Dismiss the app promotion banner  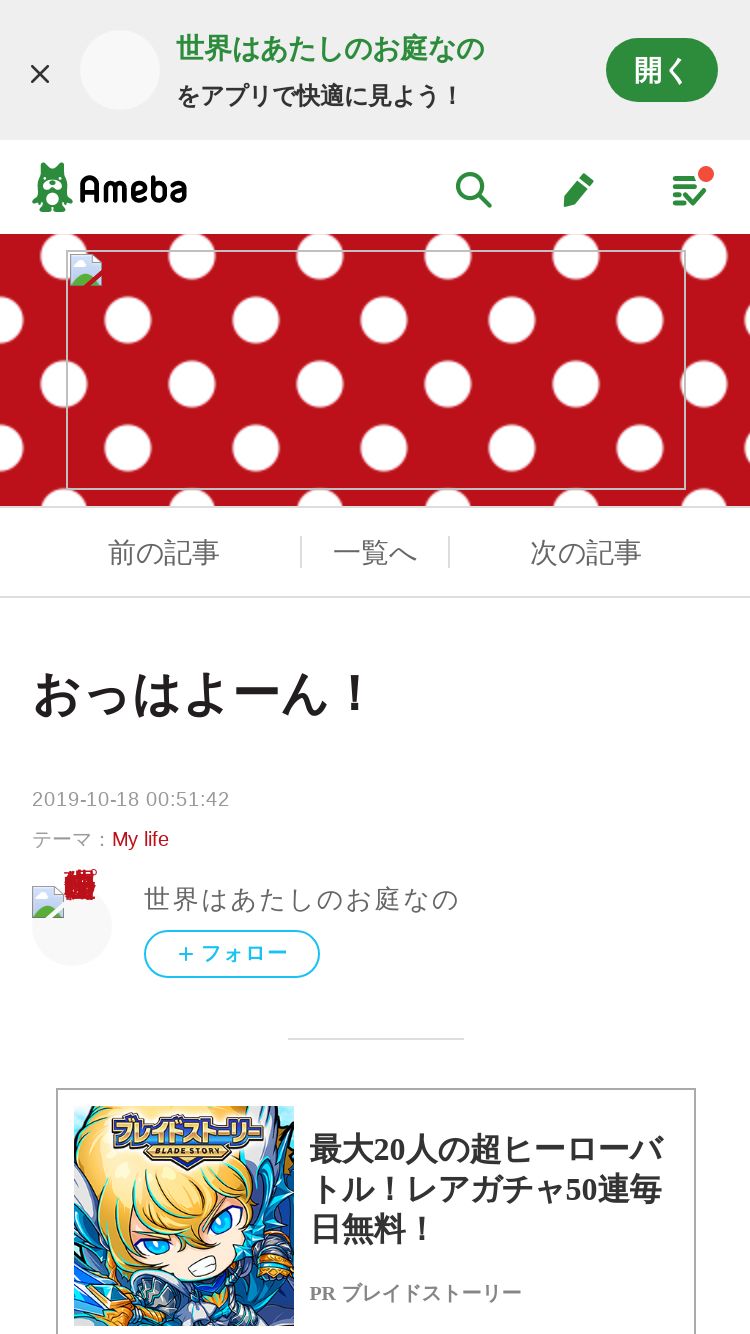[40, 74]
